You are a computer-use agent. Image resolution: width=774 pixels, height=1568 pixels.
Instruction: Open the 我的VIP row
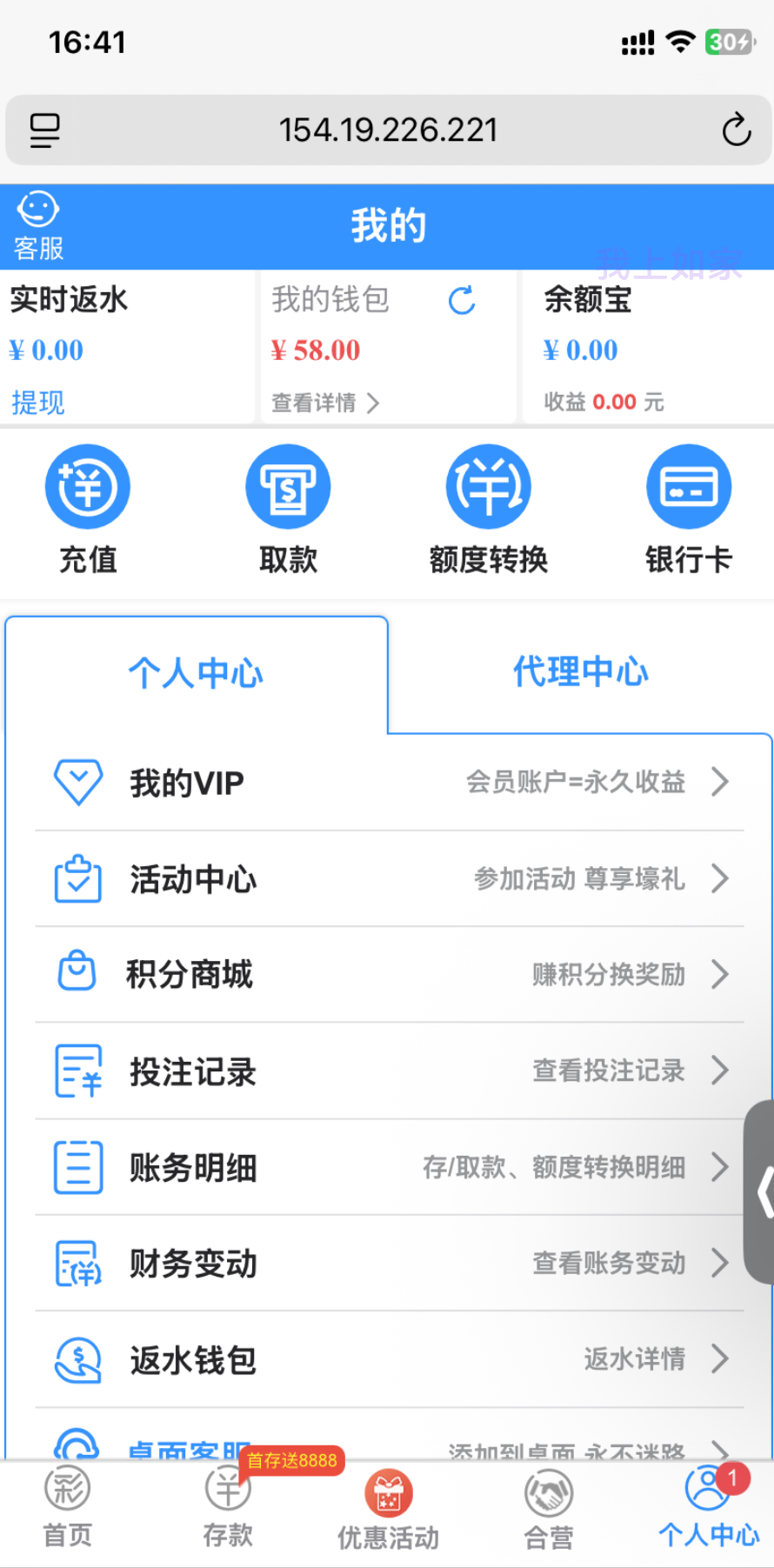click(389, 783)
